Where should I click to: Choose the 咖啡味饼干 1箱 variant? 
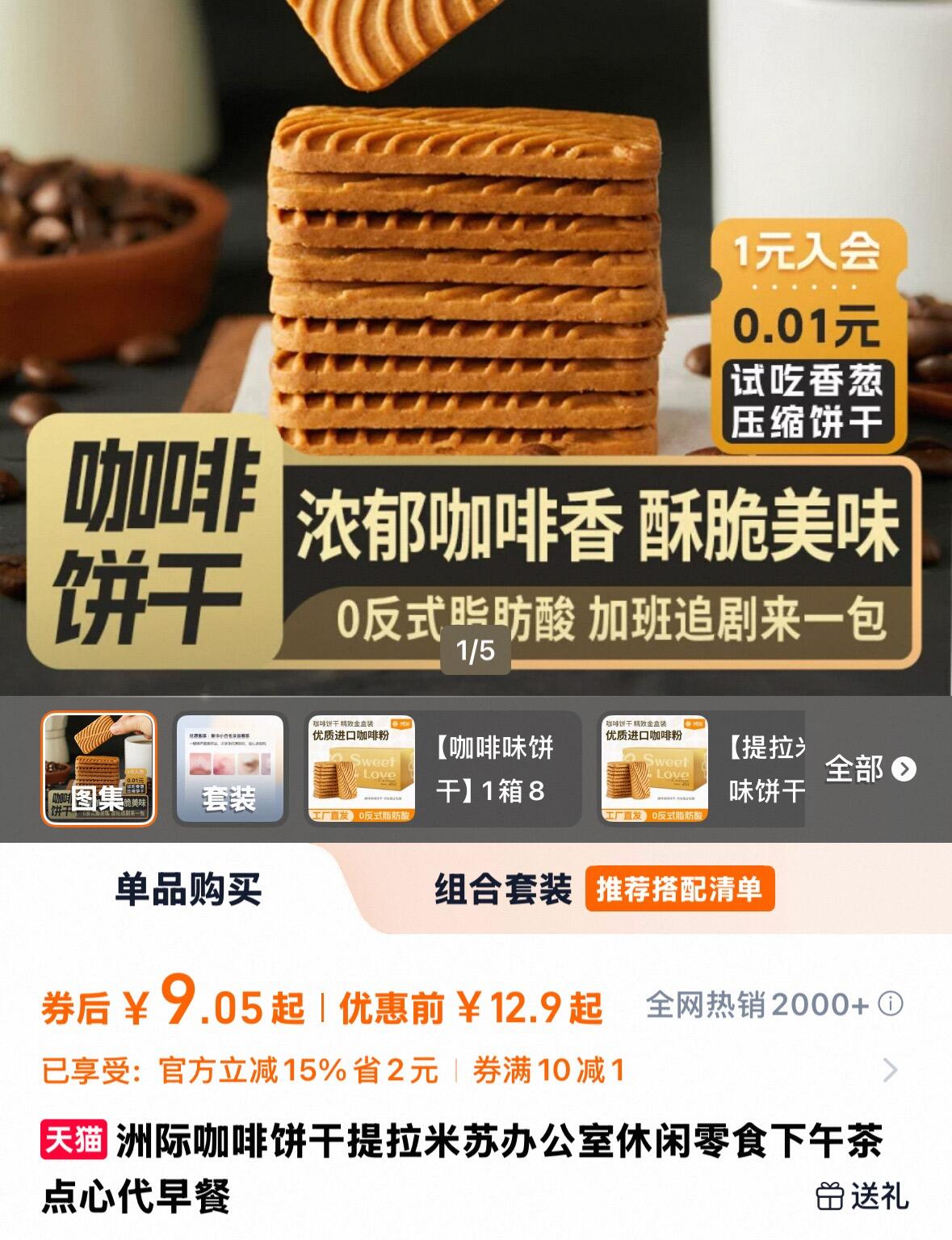tap(442, 769)
